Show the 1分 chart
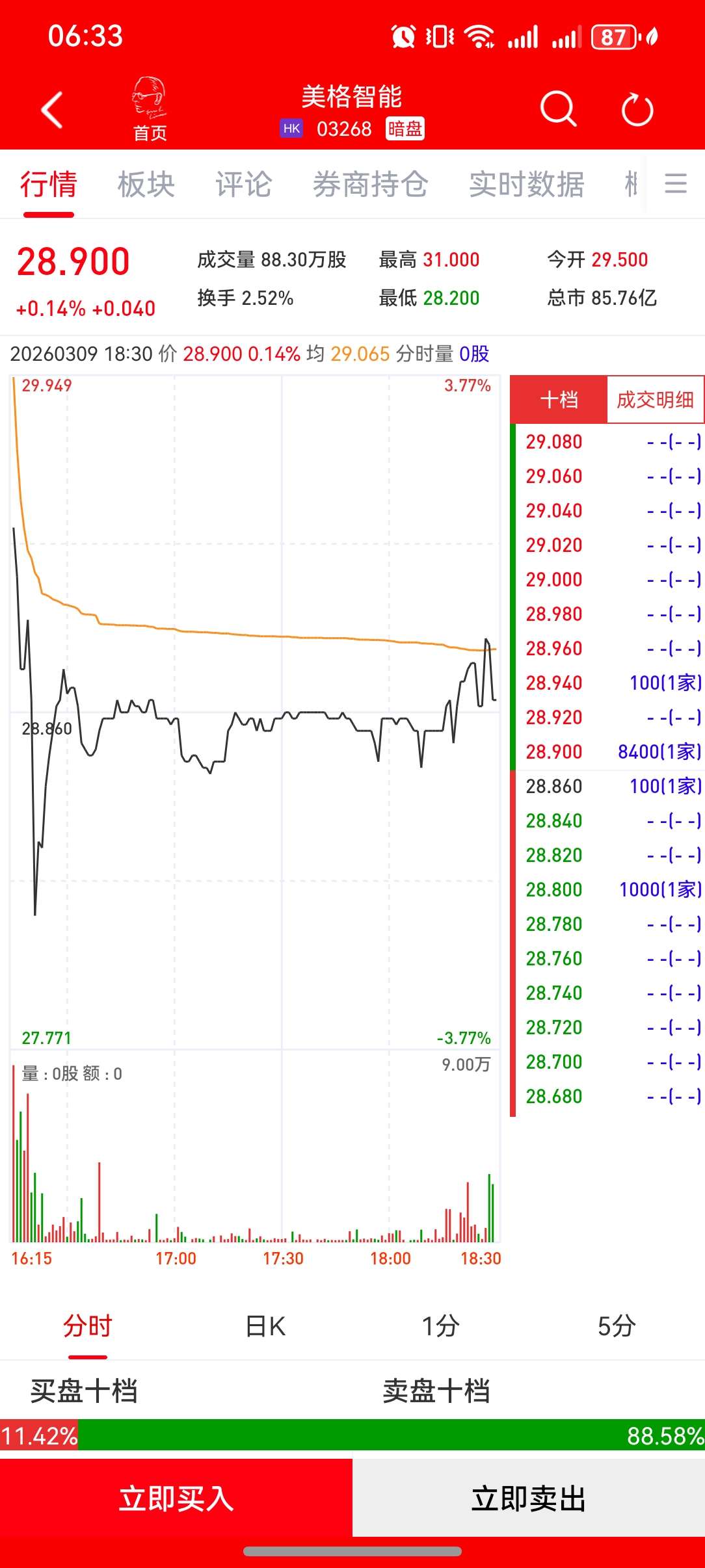 [x=440, y=1326]
